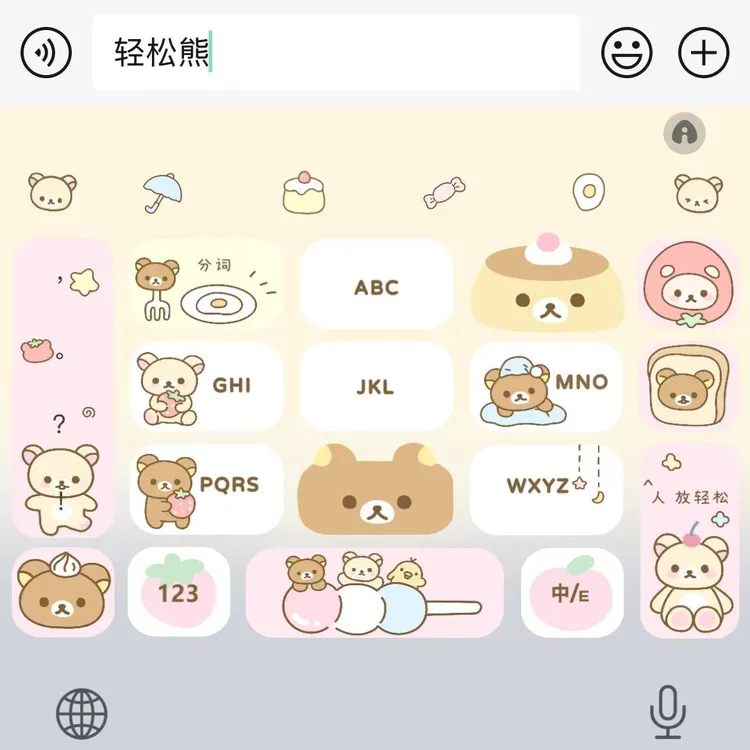Select the MNO key with the sleeping bear
Viewport: 750px width, 750px height.
click(546, 386)
